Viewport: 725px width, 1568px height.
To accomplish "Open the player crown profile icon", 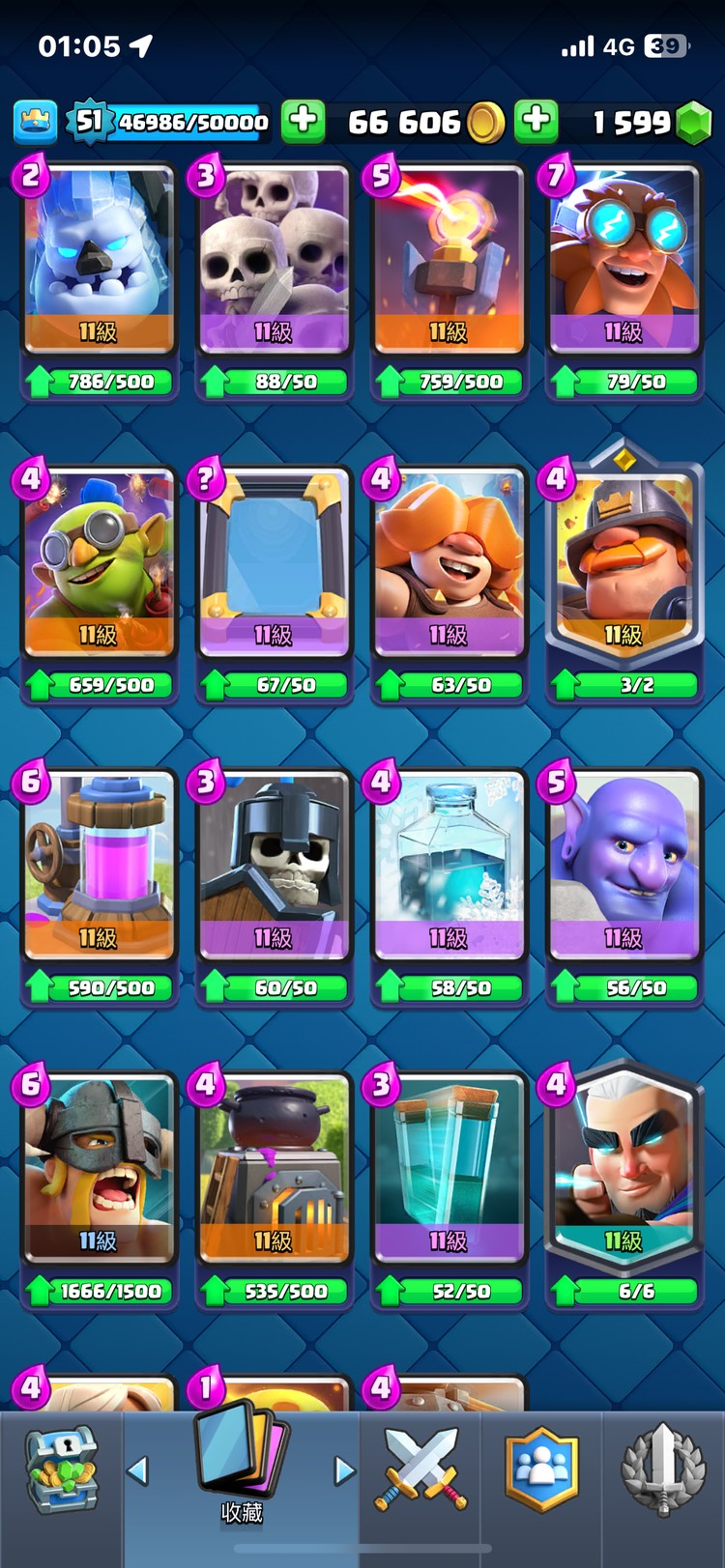I will click(36, 122).
